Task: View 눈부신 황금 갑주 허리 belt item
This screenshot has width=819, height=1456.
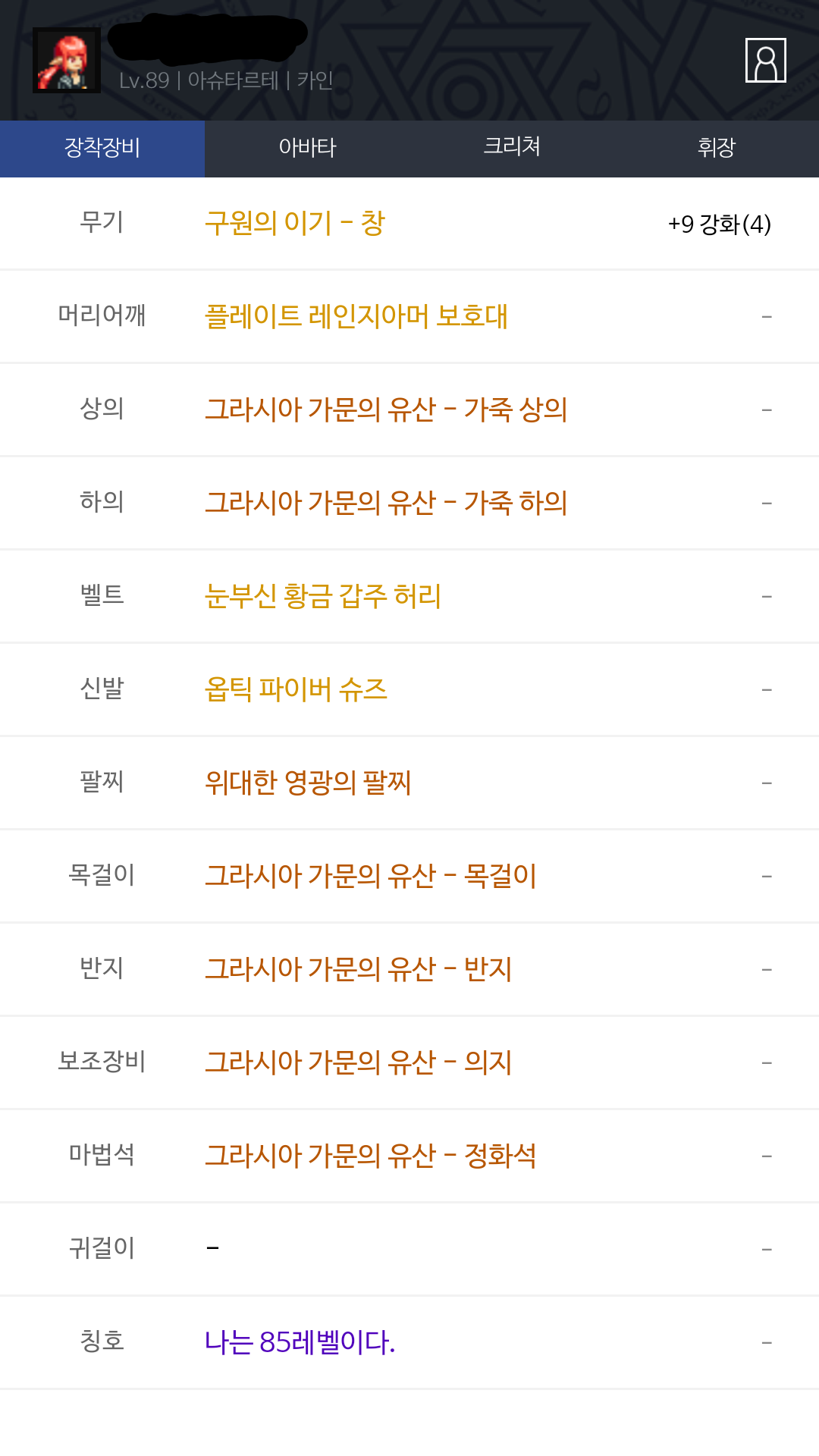Action: click(323, 596)
